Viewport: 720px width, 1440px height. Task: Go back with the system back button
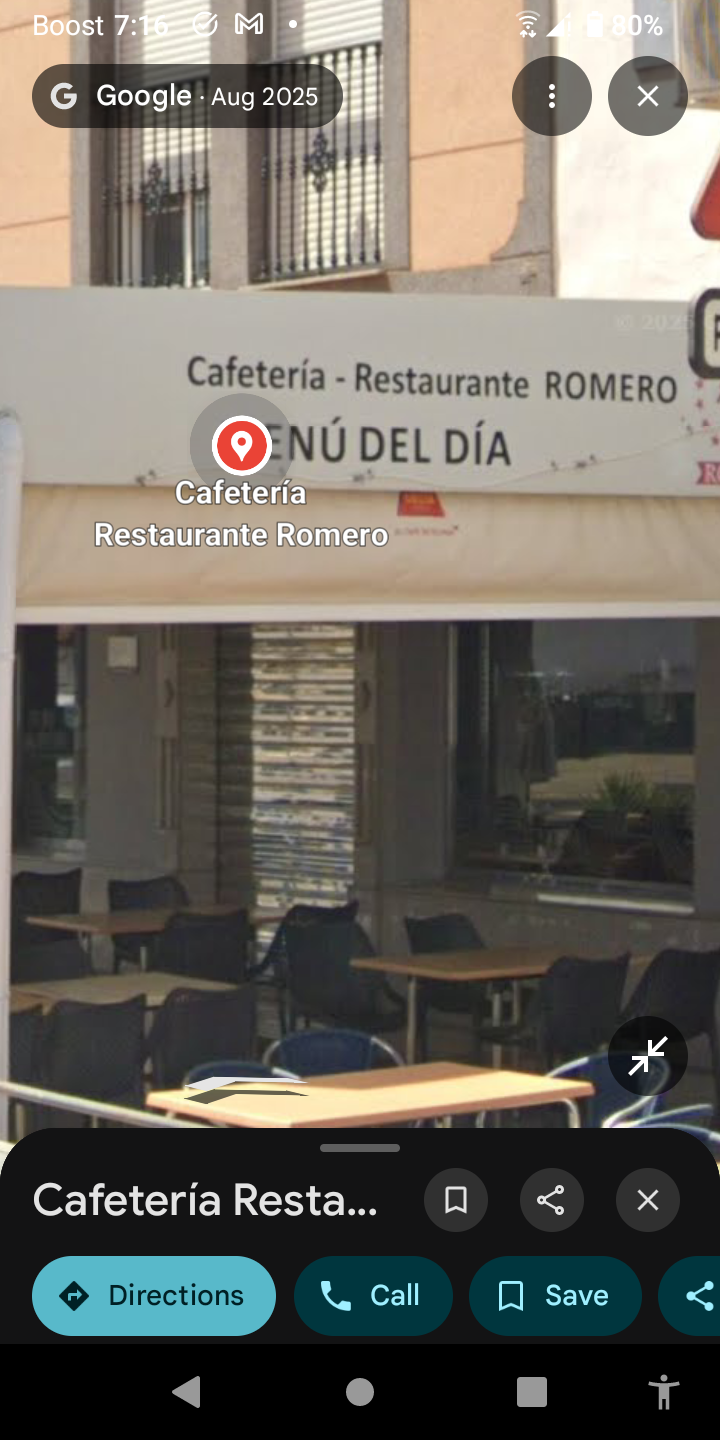point(187,1391)
